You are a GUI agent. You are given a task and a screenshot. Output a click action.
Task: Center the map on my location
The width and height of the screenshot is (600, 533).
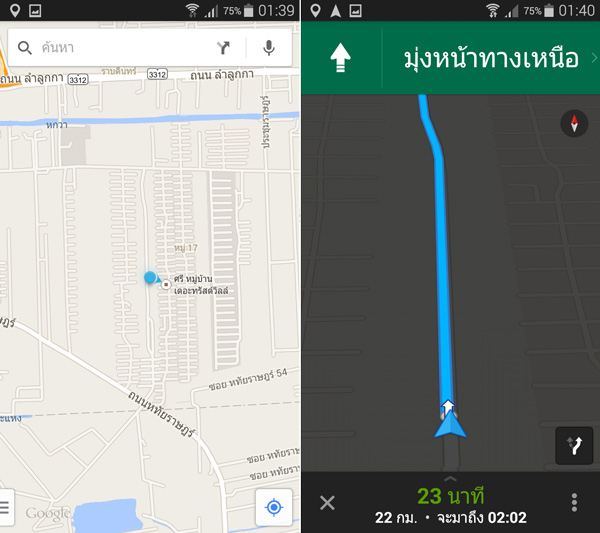point(274,507)
